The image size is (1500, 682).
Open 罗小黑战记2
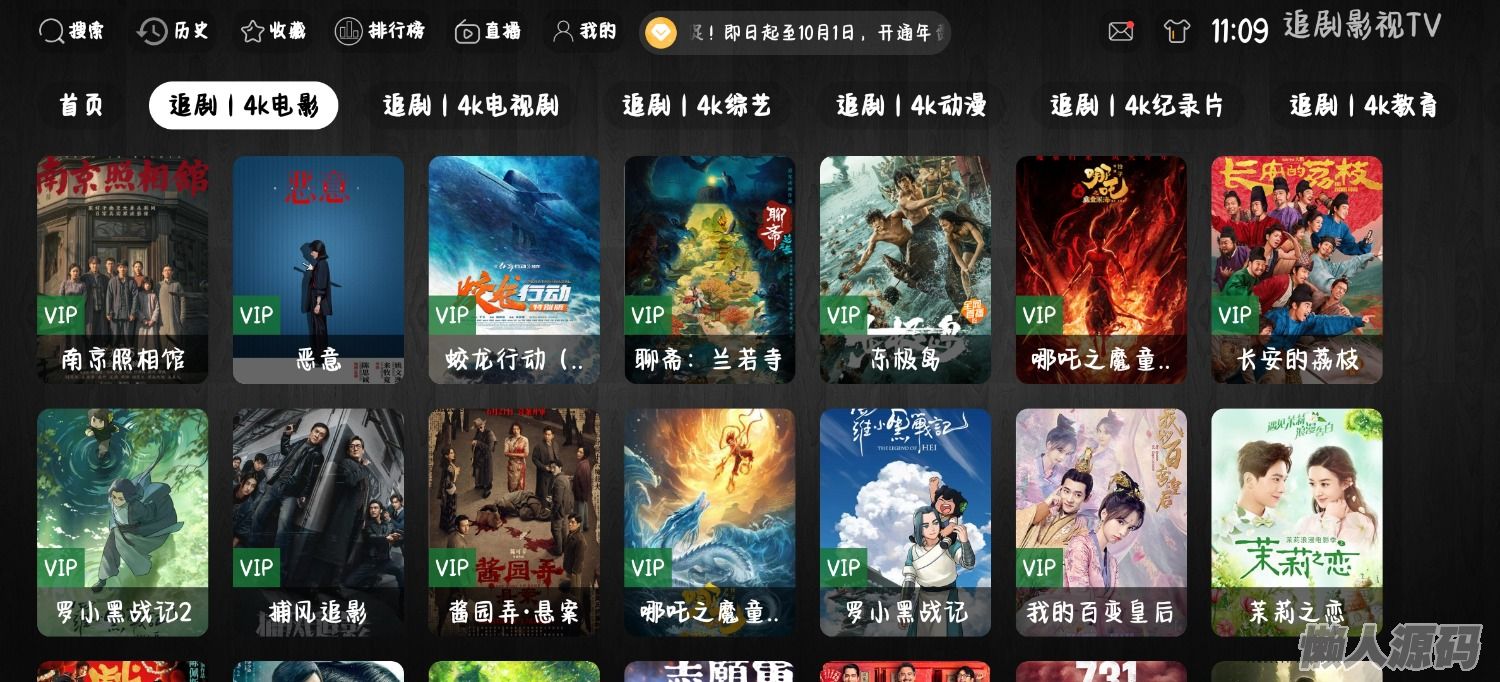click(x=123, y=521)
